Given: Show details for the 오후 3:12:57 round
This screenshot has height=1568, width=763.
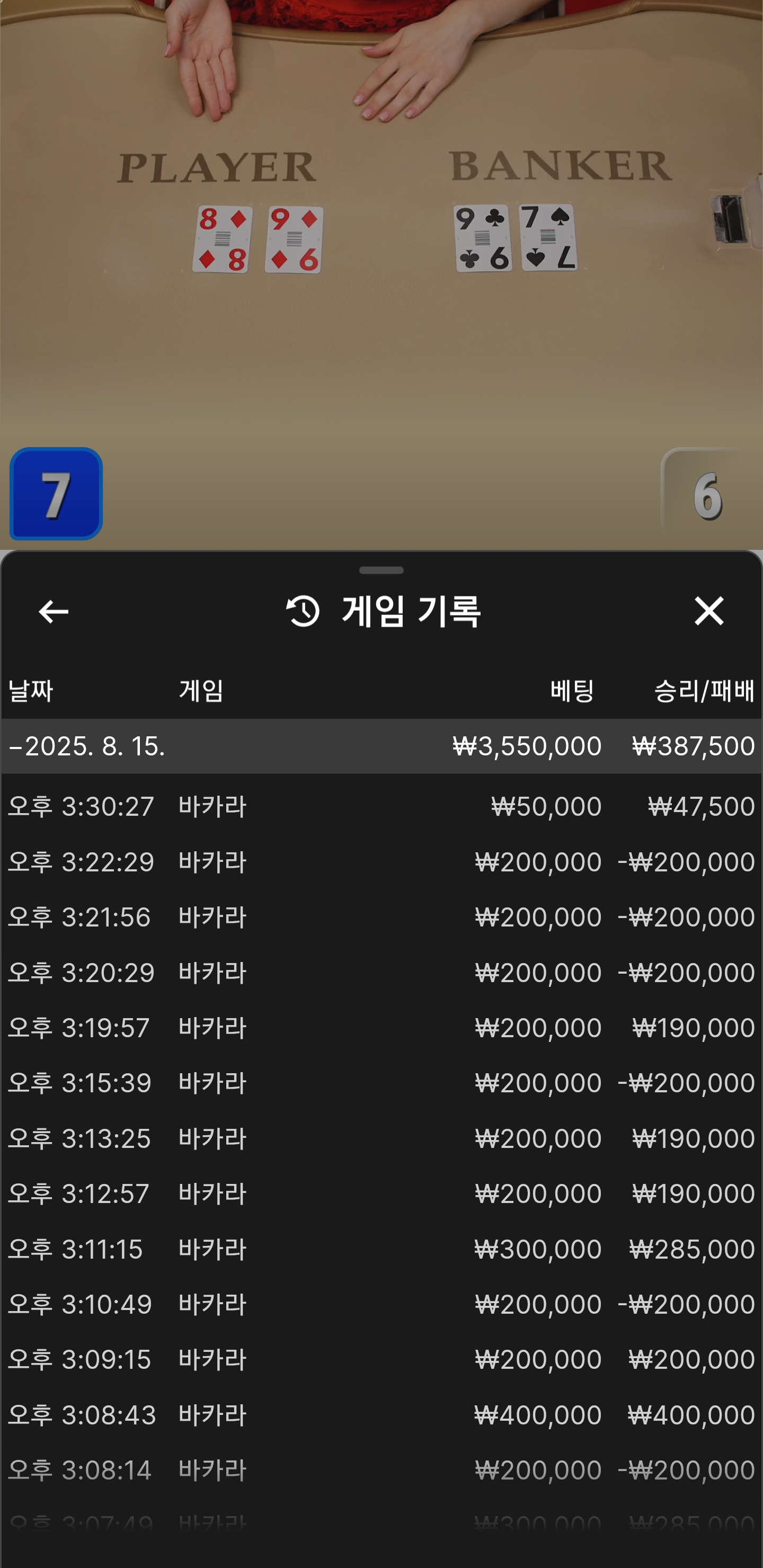Looking at the screenshot, I should (381, 1193).
